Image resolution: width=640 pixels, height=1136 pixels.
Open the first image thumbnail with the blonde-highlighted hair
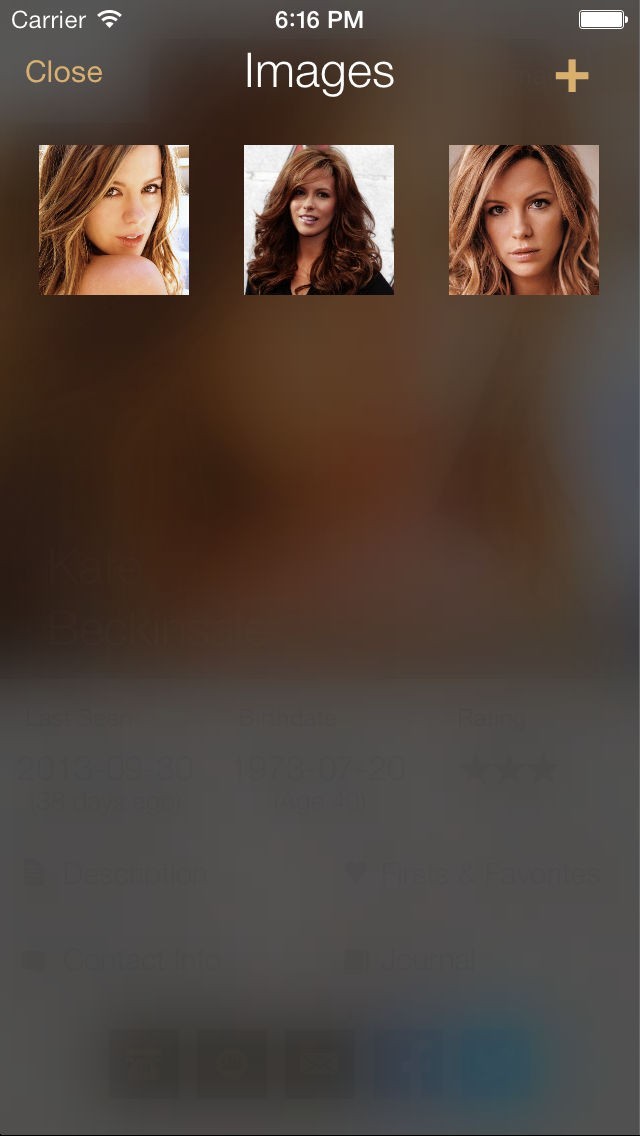(114, 220)
